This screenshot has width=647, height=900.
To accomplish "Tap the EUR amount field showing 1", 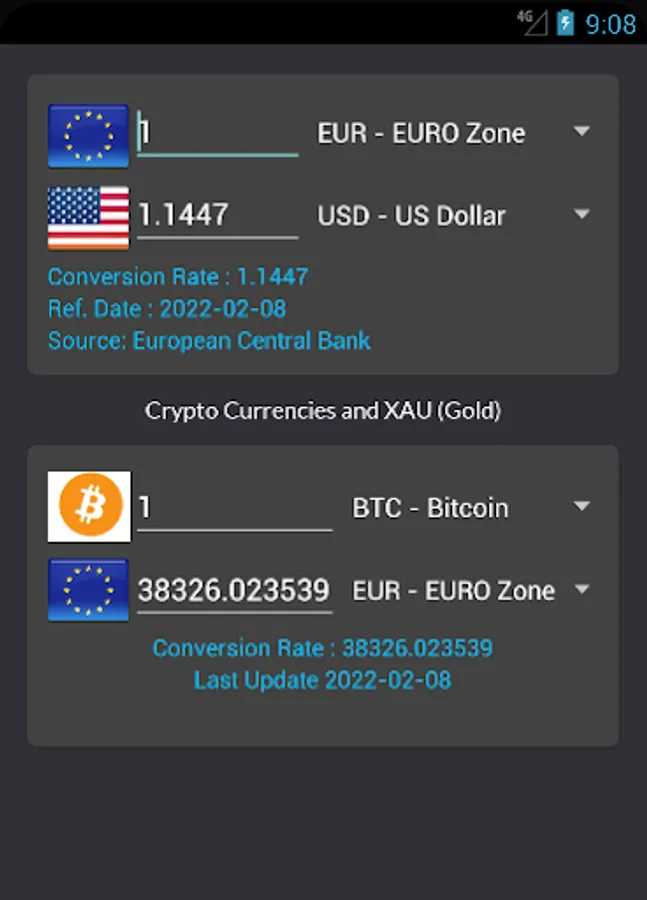I will (x=218, y=134).
